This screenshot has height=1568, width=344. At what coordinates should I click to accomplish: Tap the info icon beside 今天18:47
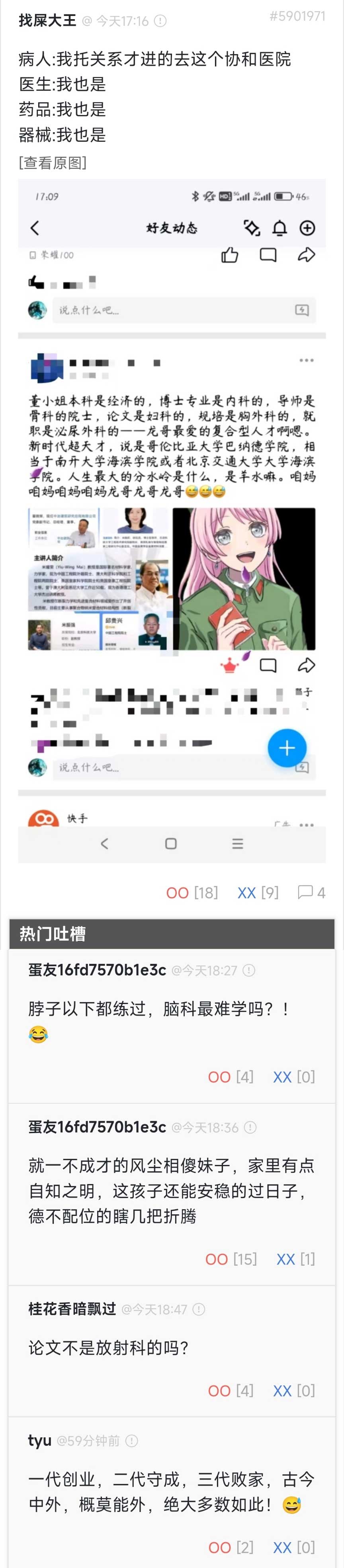click(x=199, y=1309)
